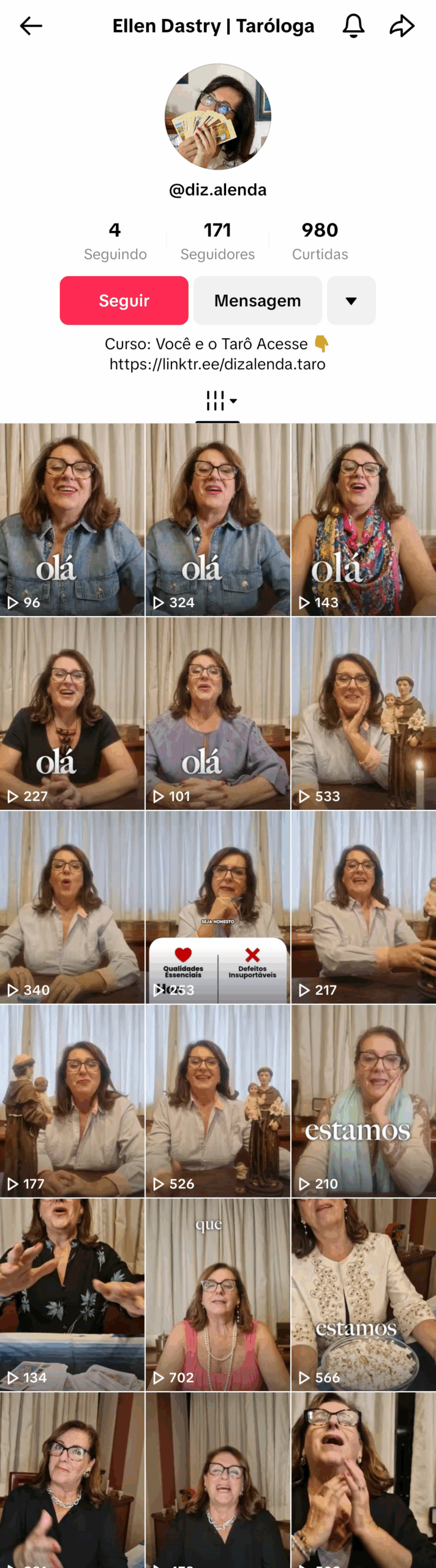Send a message via Mensagem button

257,300
